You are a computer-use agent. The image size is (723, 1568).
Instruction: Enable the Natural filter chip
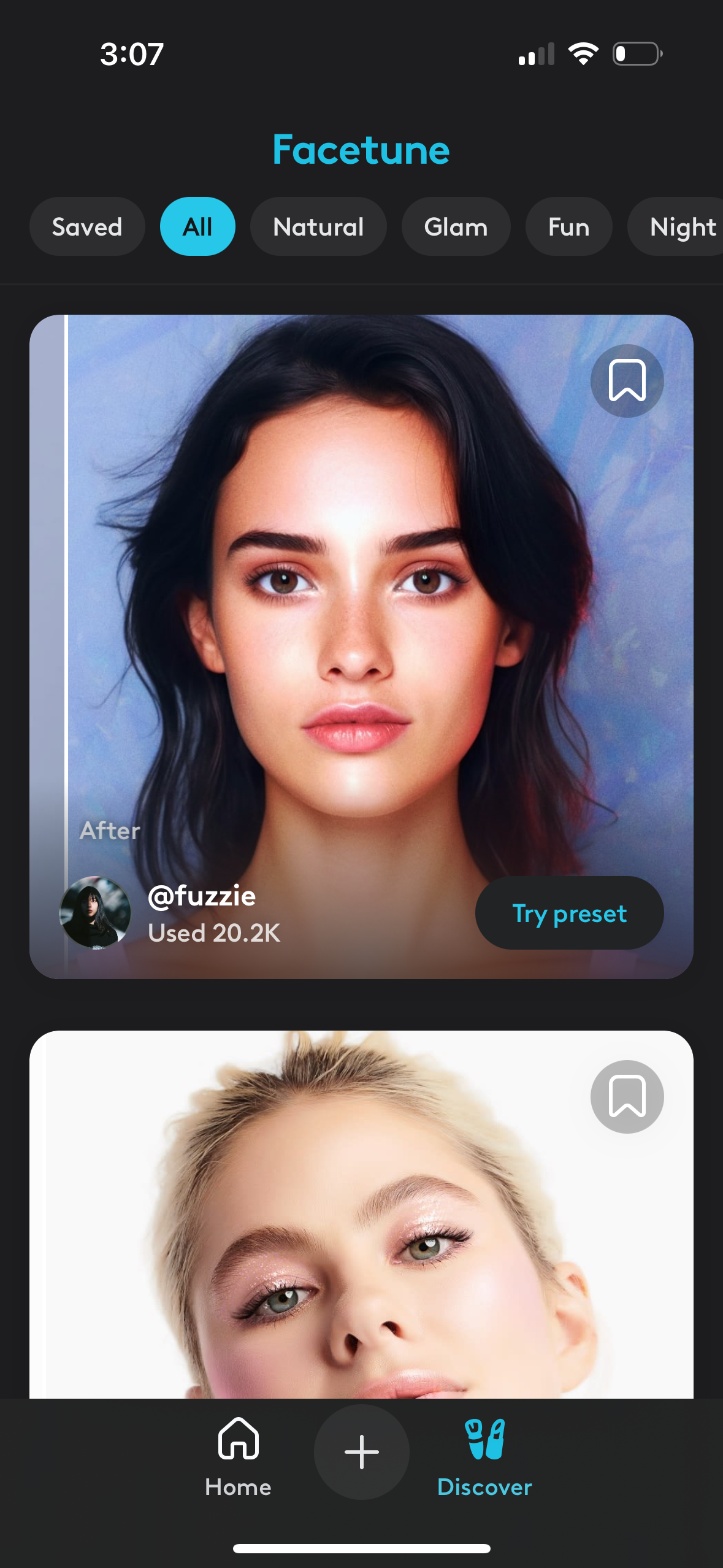point(318,226)
